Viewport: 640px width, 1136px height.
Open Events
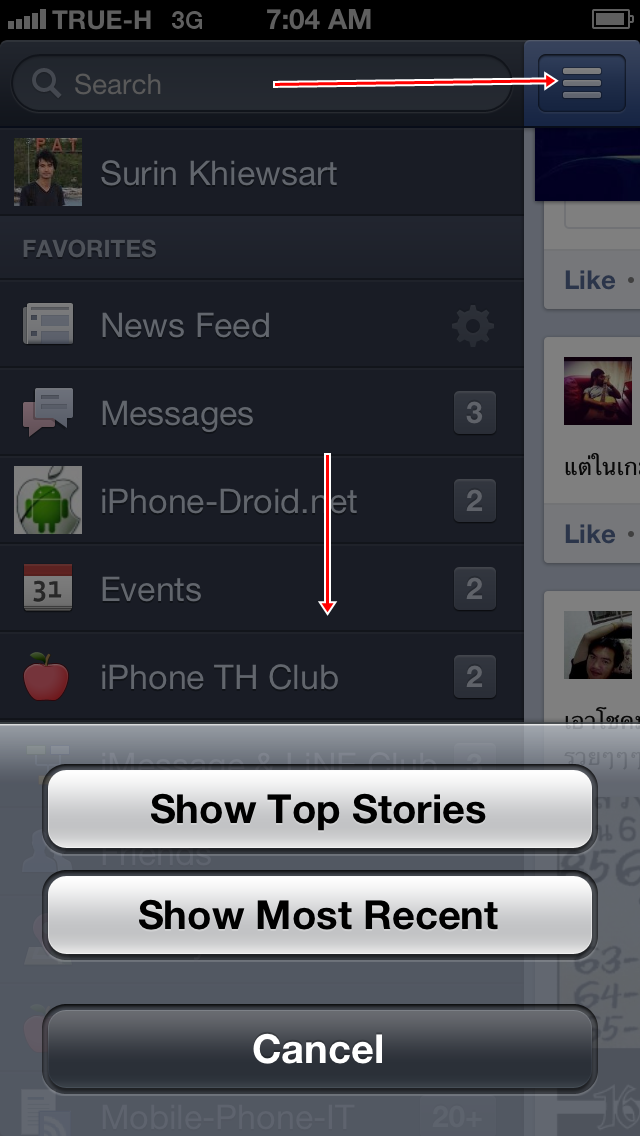click(x=262, y=589)
